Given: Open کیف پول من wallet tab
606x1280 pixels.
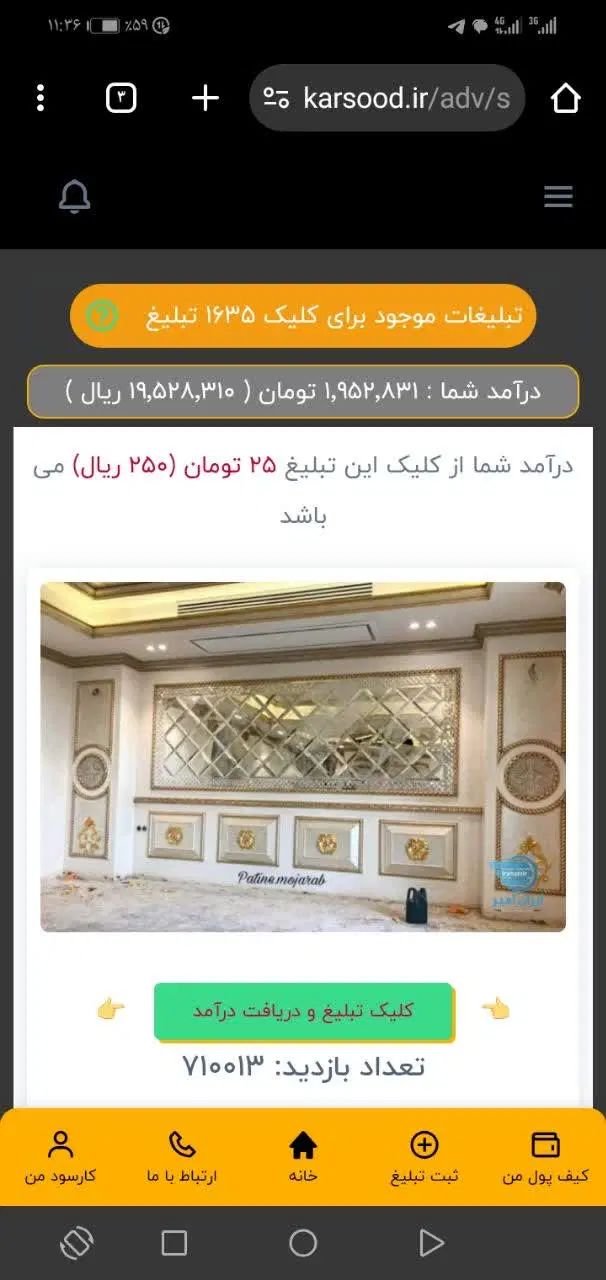Looking at the screenshot, I should [x=545, y=1157].
